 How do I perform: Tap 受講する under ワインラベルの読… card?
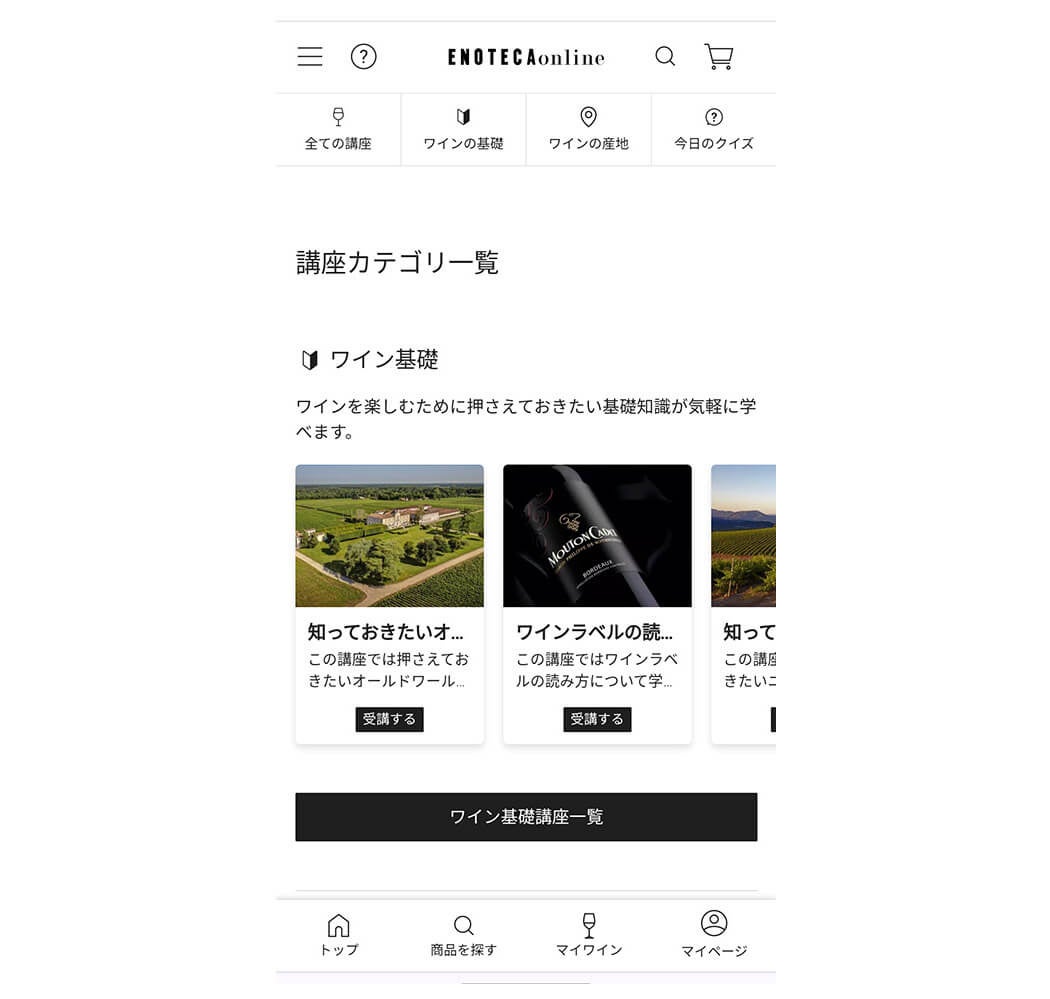597,719
